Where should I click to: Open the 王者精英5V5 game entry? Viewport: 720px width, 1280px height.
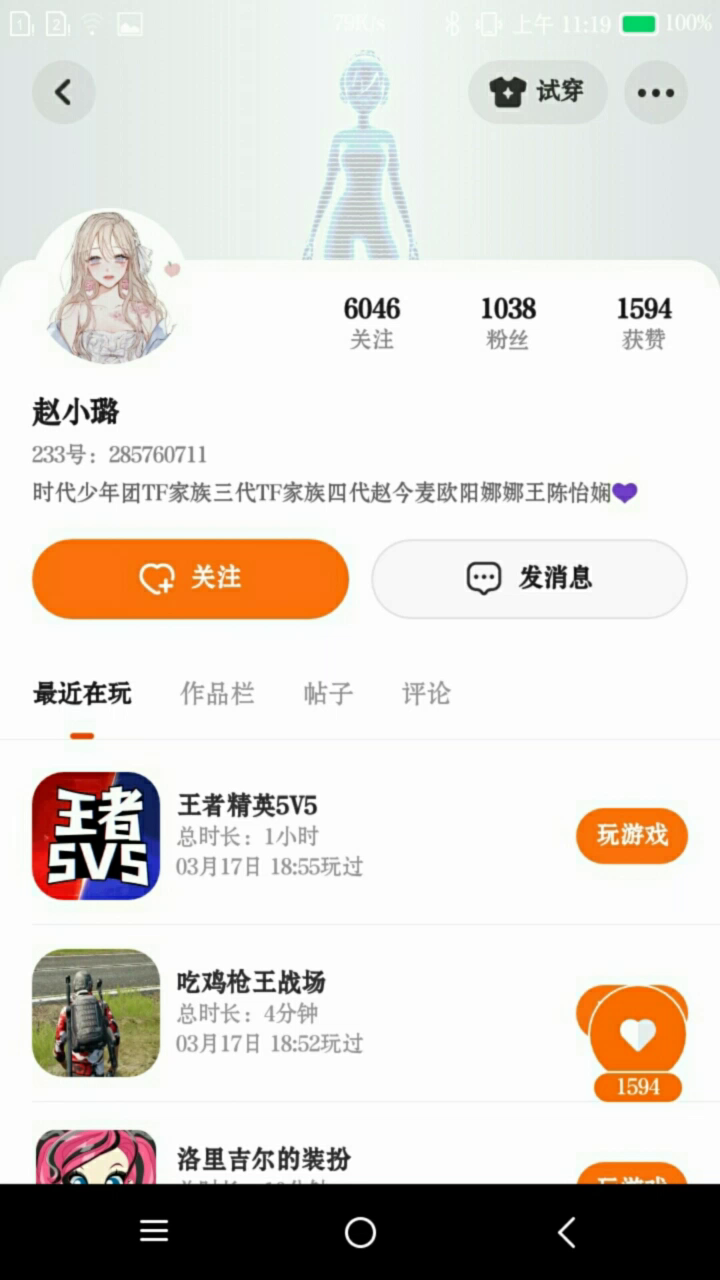tap(247, 835)
